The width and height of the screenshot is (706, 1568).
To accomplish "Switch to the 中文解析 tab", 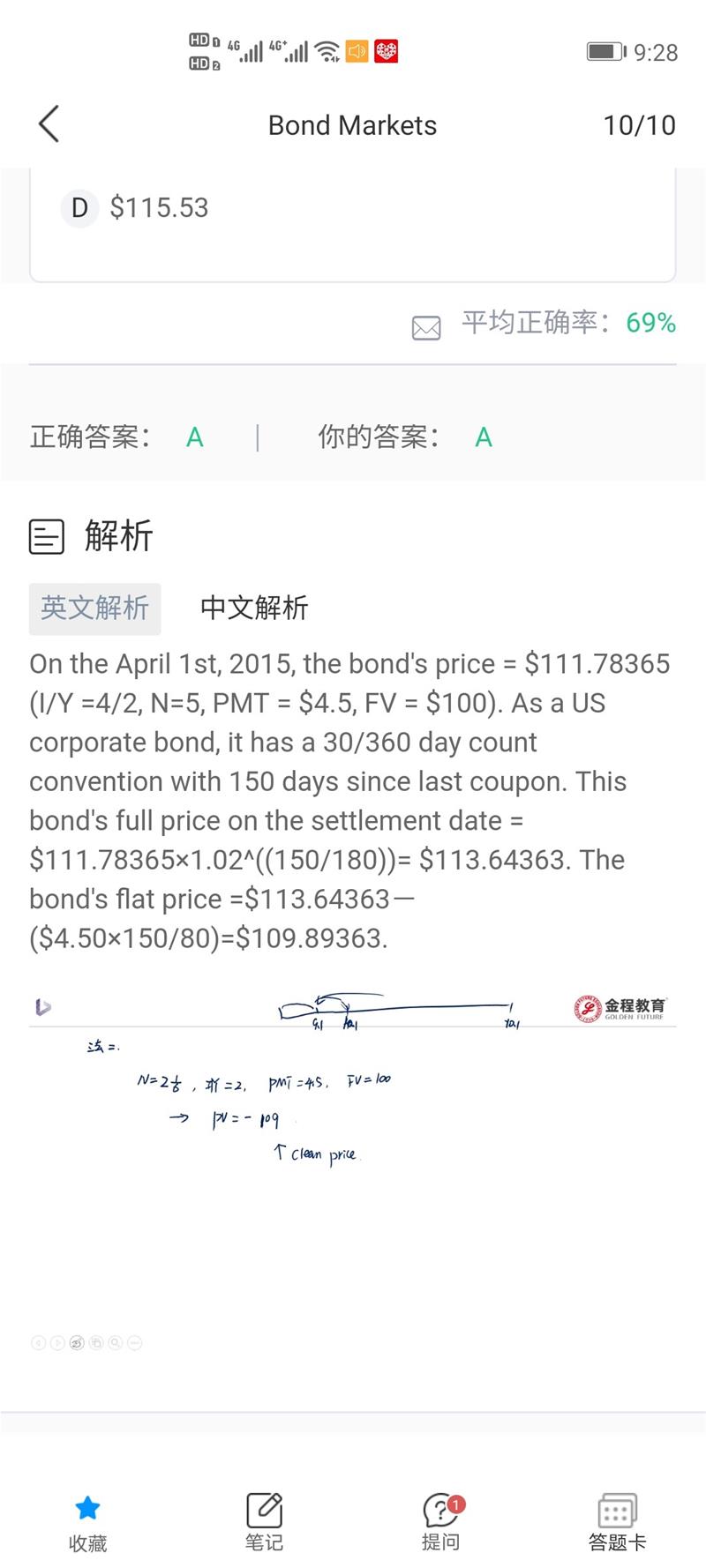I will 254,609.
